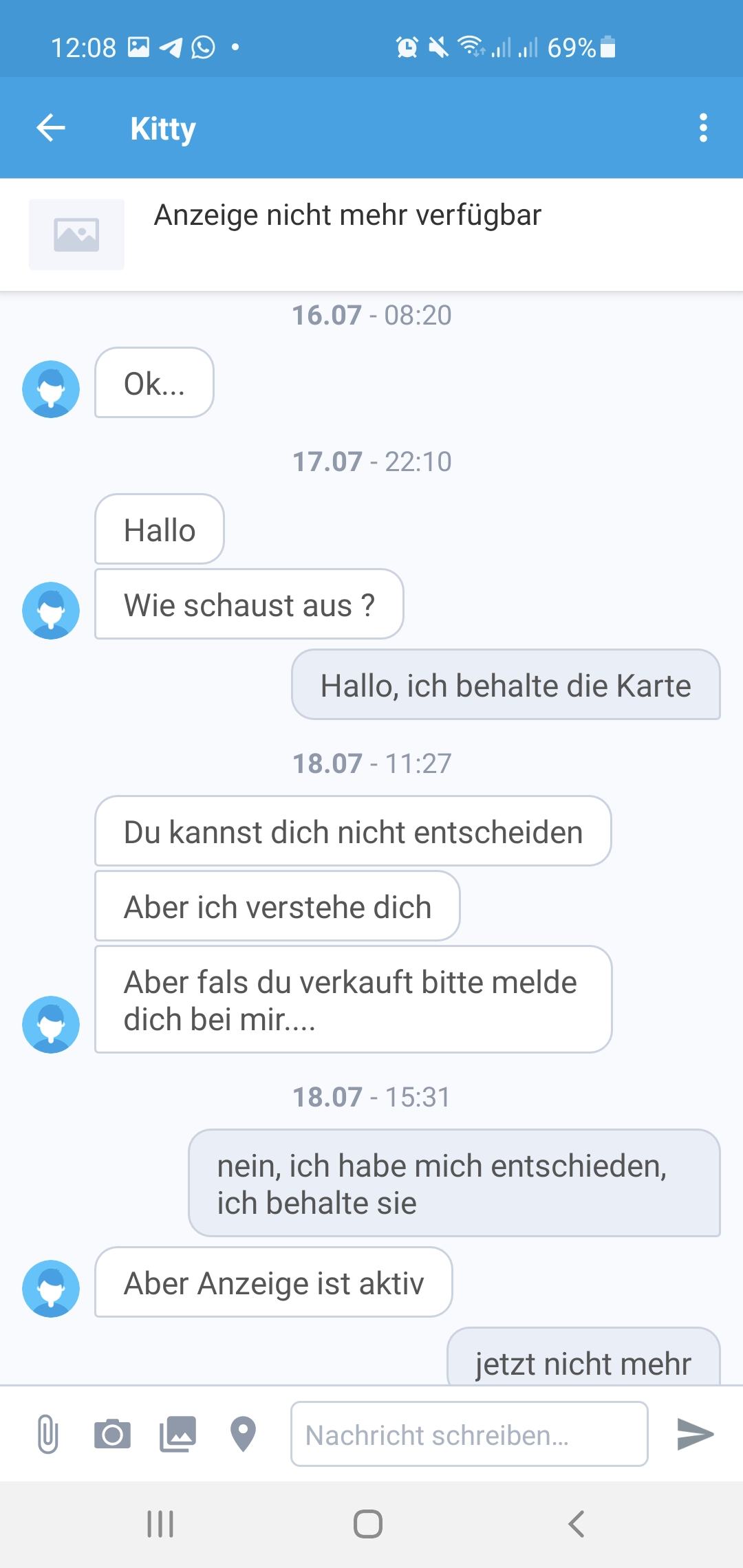Go back from the Kitty chat

51,128
